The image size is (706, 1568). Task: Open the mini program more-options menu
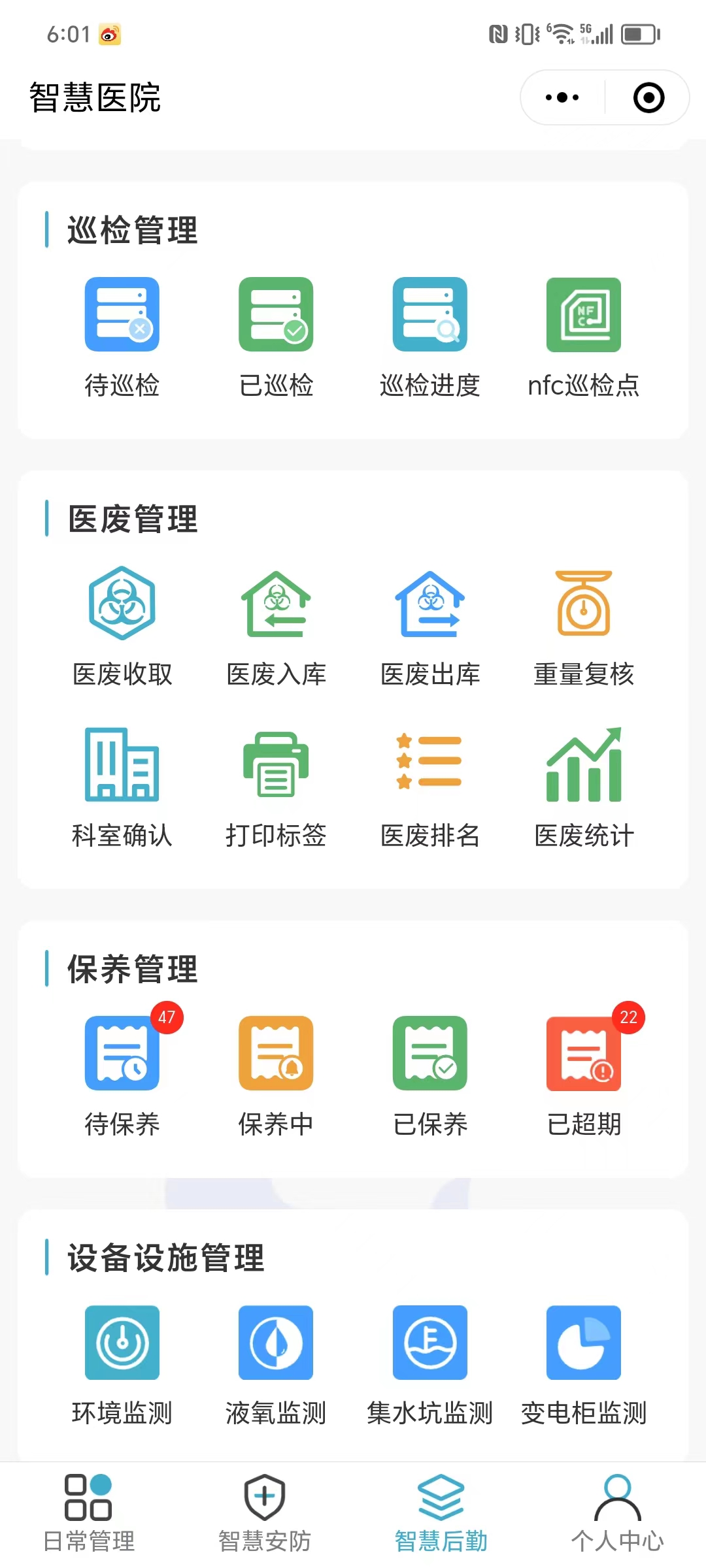point(562,98)
